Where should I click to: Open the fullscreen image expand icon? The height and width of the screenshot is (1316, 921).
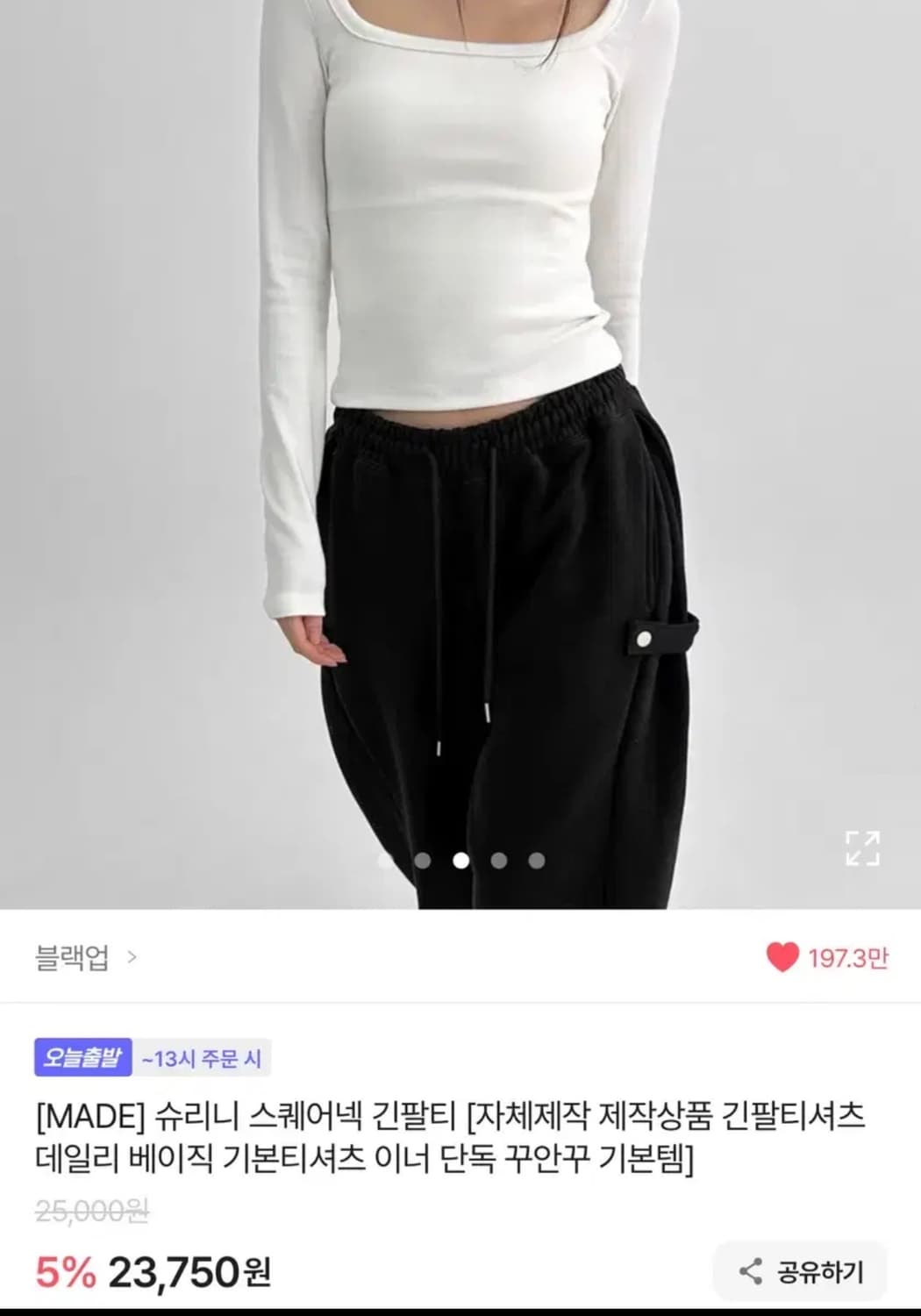[864, 849]
